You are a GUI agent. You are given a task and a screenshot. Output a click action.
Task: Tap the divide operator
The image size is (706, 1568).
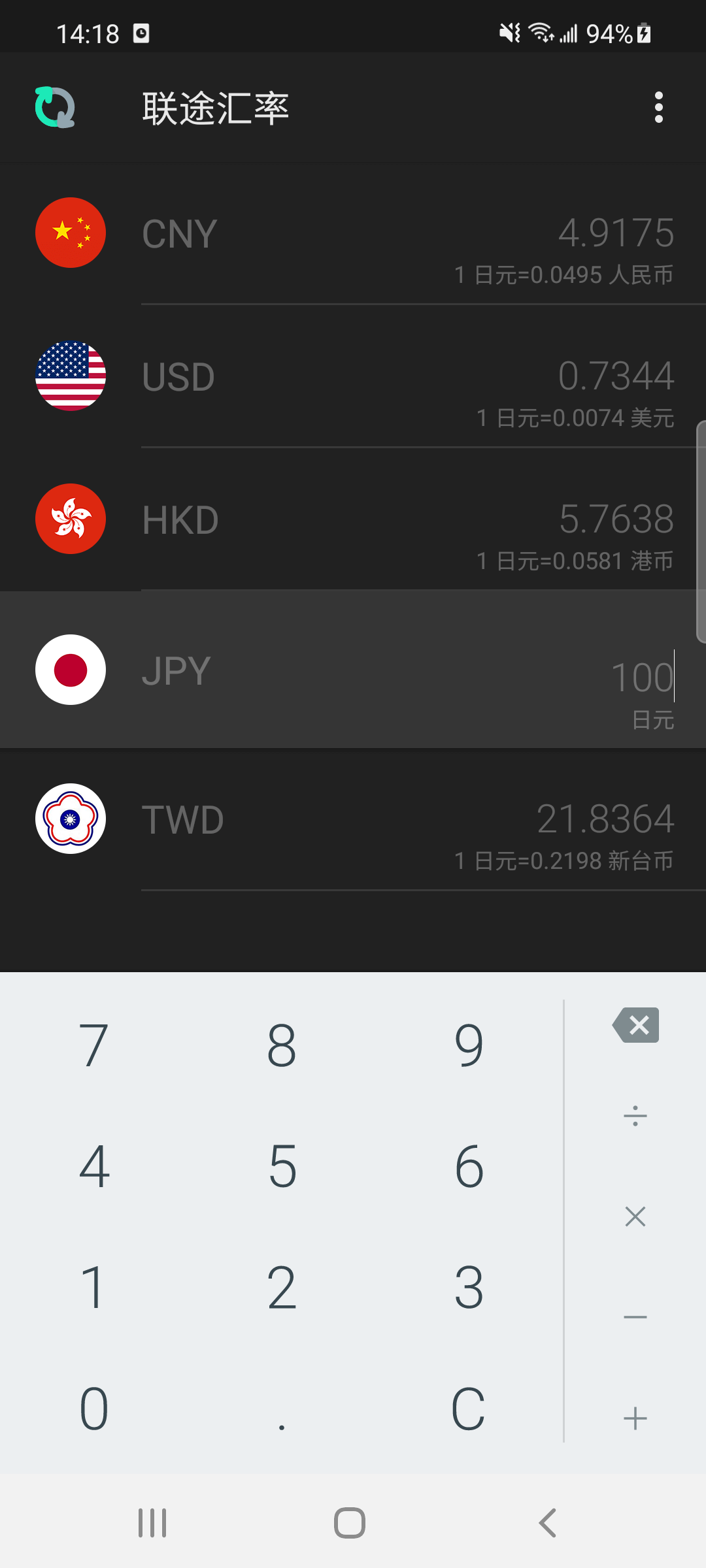pyautogui.click(x=635, y=1116)
